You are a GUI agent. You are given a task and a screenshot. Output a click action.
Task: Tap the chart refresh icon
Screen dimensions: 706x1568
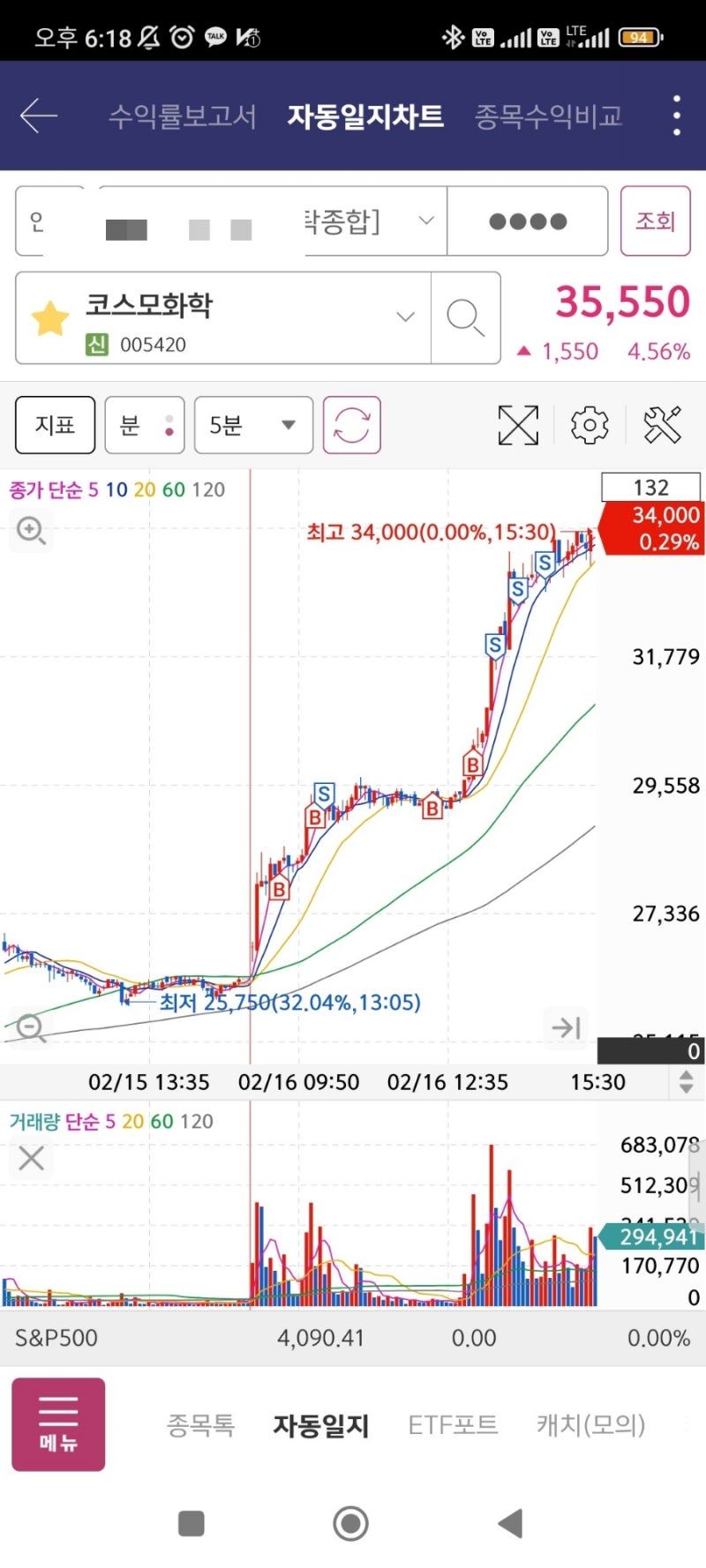pyautogui.click(x=351, y=424)
